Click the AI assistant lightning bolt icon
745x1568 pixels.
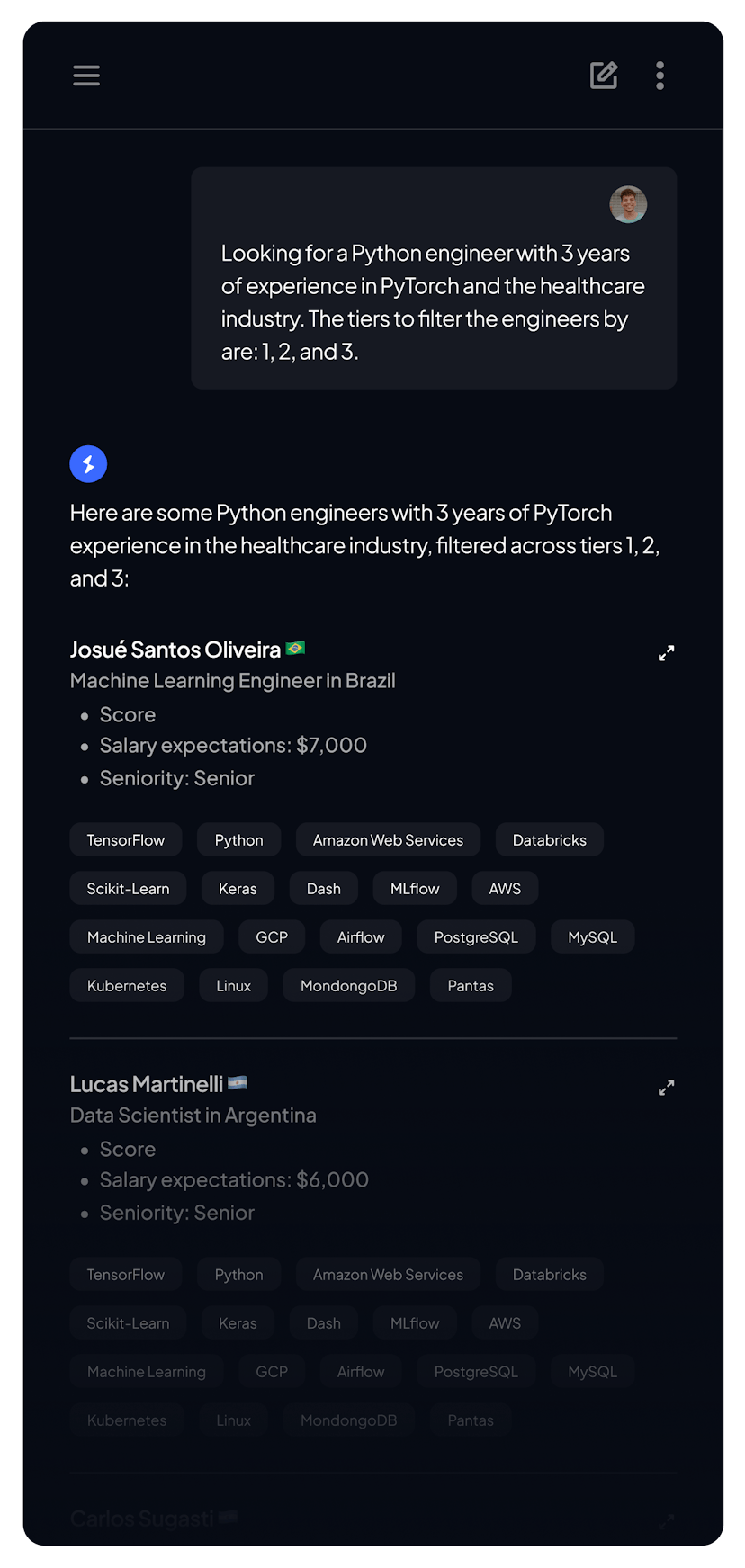tap(87, 463)
